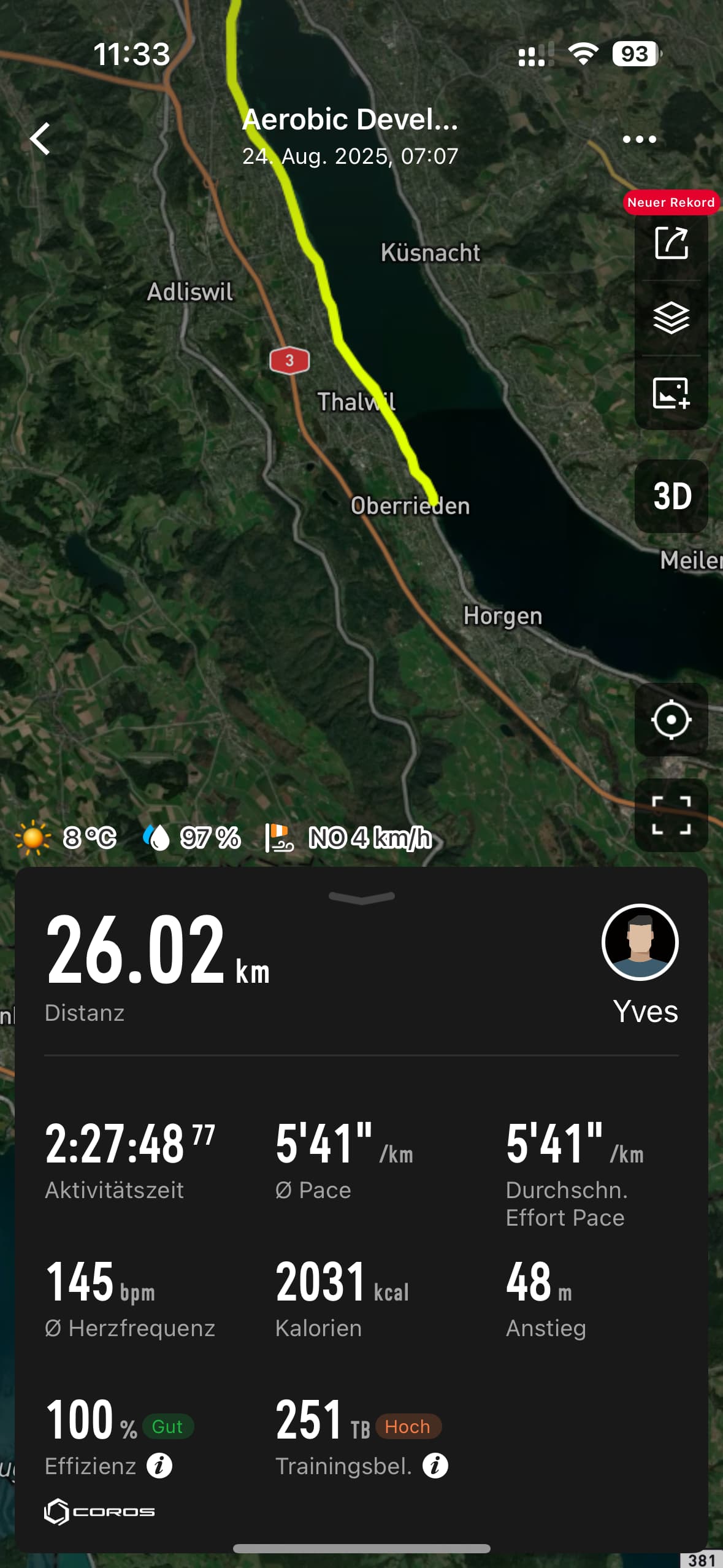The width and height of the screenshot is (723, 1568).
Task: Expand the map to fullscreen
Action: coord(671,815)
